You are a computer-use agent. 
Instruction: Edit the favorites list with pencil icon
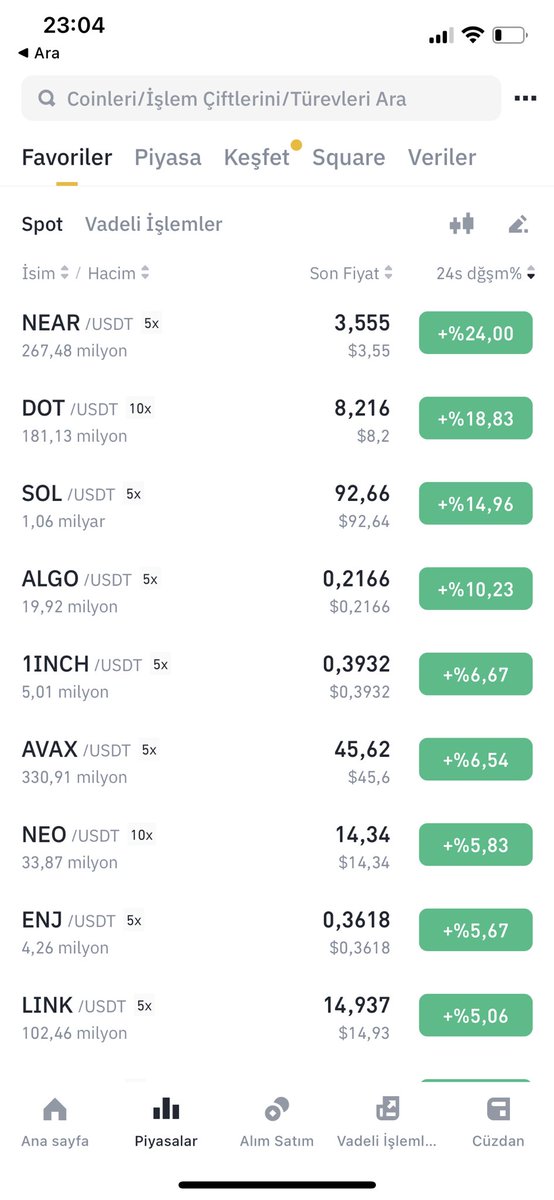[518, 224]
